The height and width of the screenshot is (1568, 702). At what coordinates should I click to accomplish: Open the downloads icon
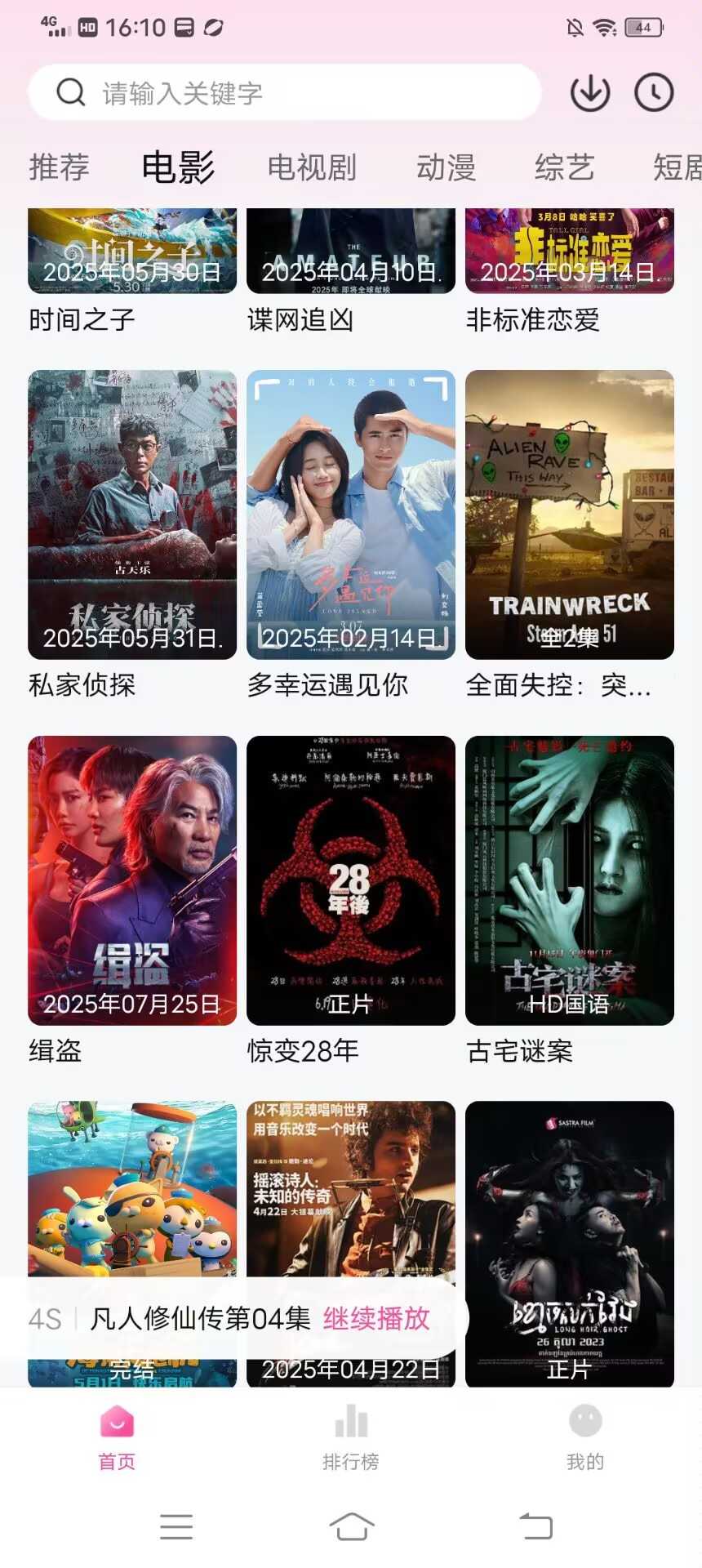590,93
